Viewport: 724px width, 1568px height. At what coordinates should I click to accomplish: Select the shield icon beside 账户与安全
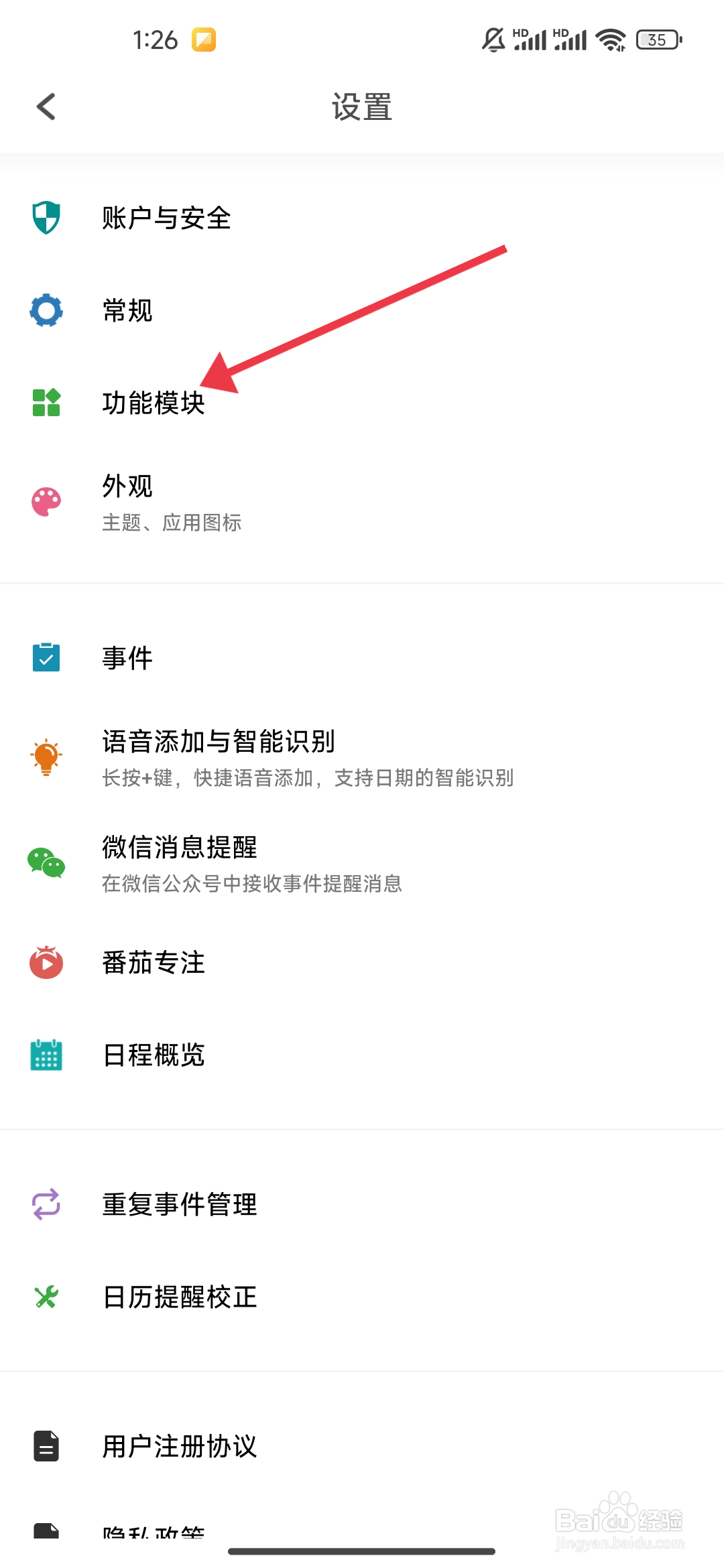46,218
